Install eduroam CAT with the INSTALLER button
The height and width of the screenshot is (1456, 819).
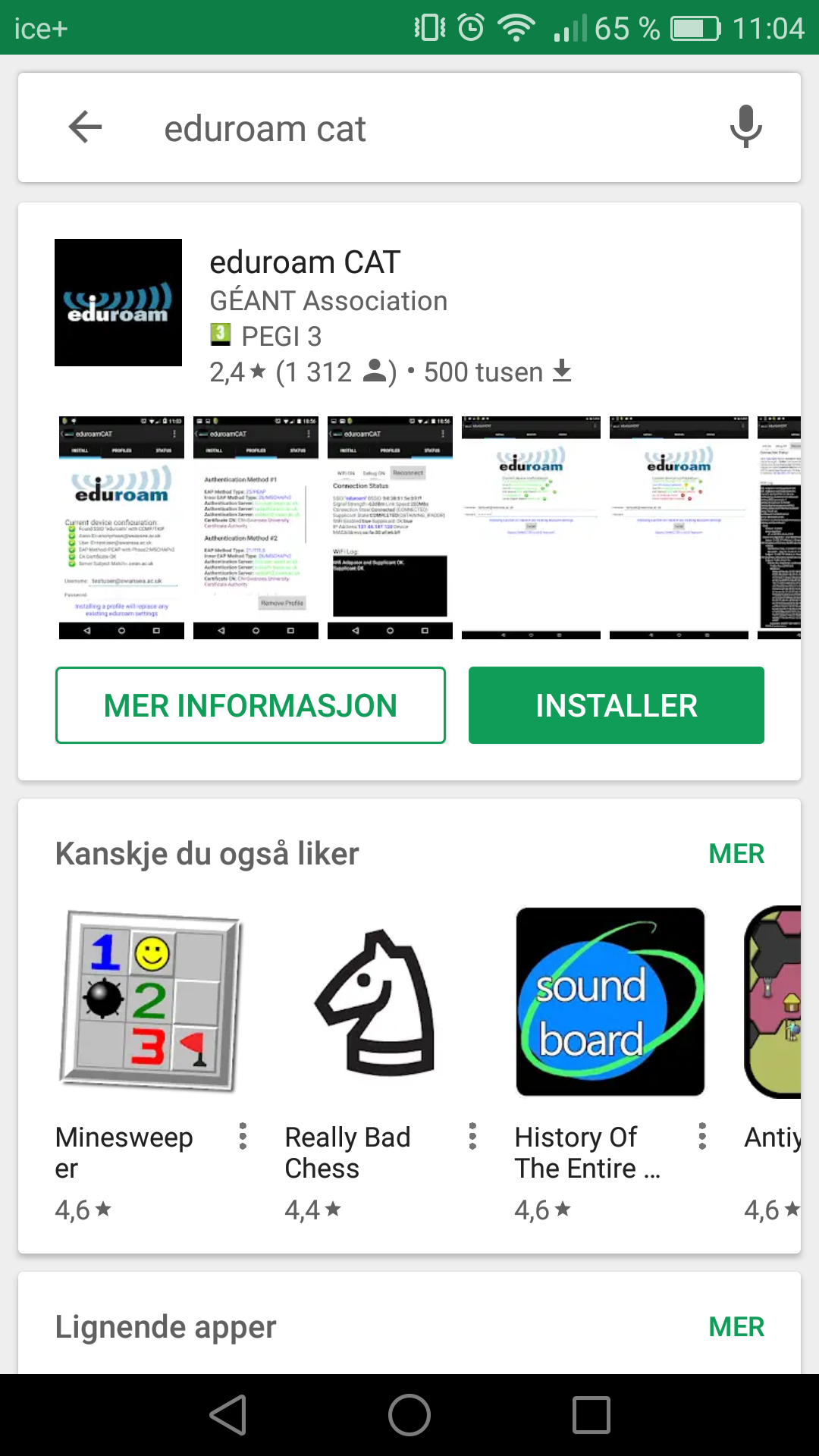[617, 705]
